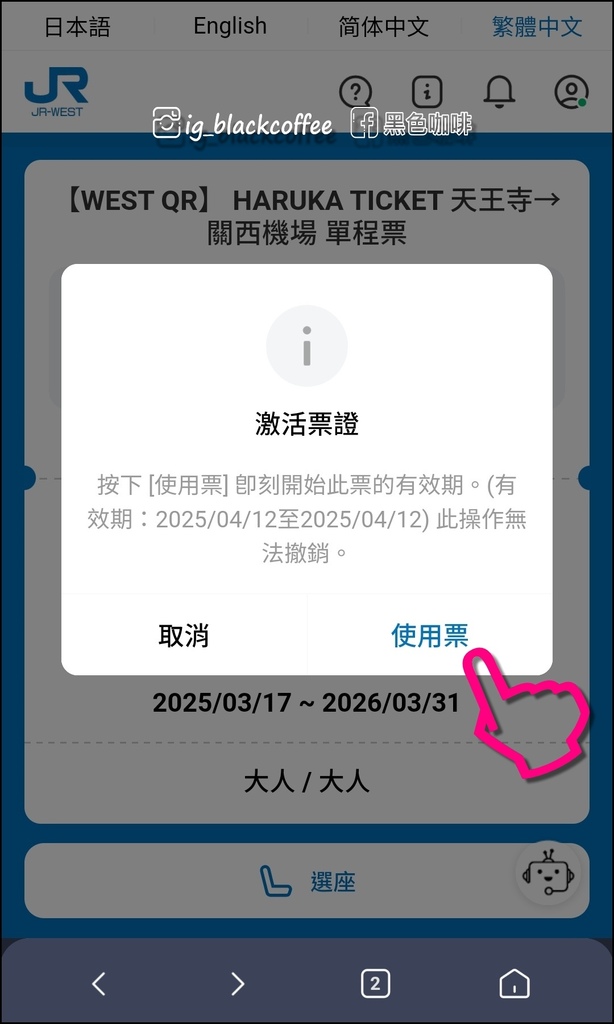This screenshot has width=614, height=1024.
Task: Cancel the ticket activation dialog
Action: [x=184, y=635]
